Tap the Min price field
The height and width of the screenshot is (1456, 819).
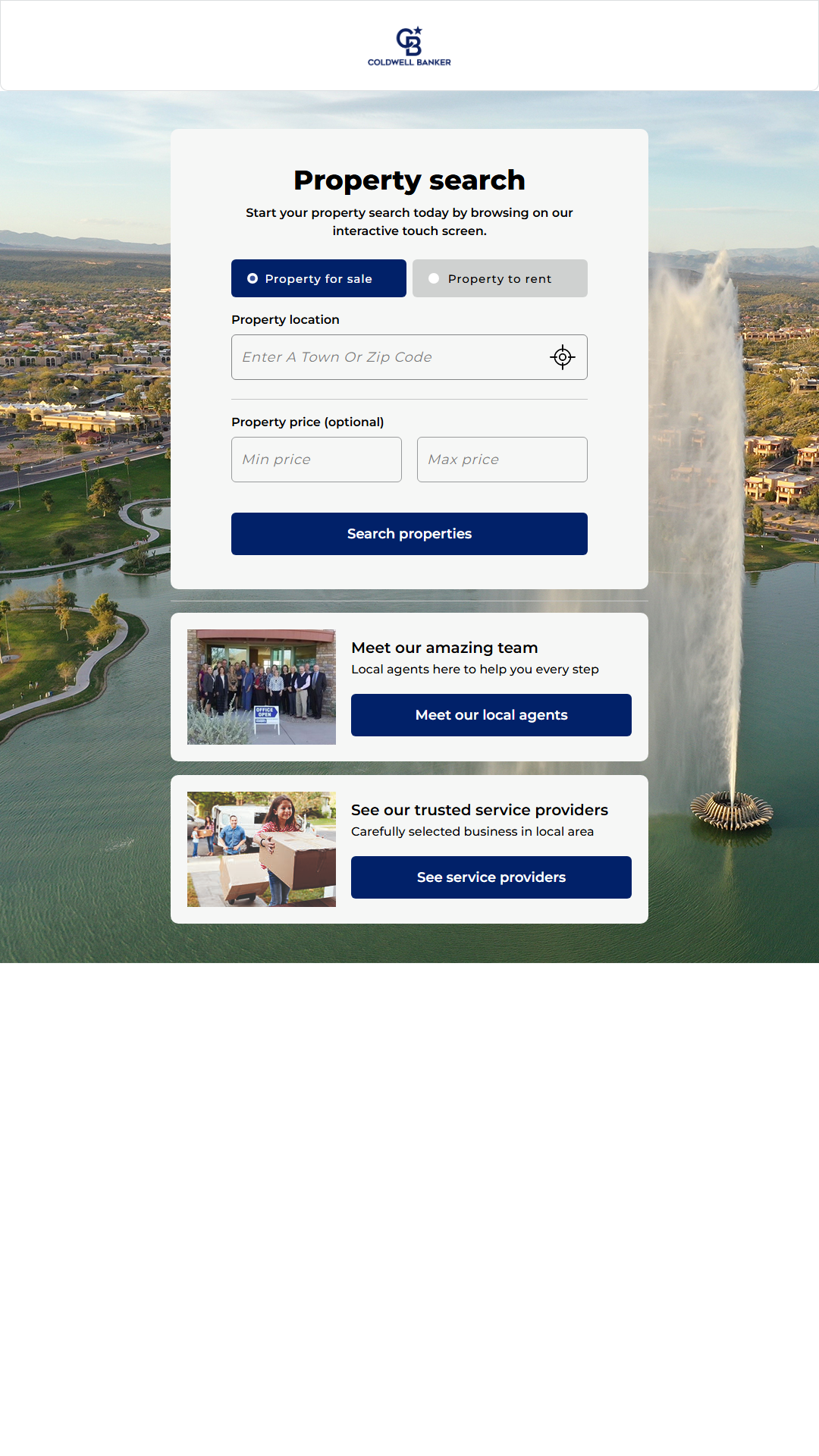(316, 460)
